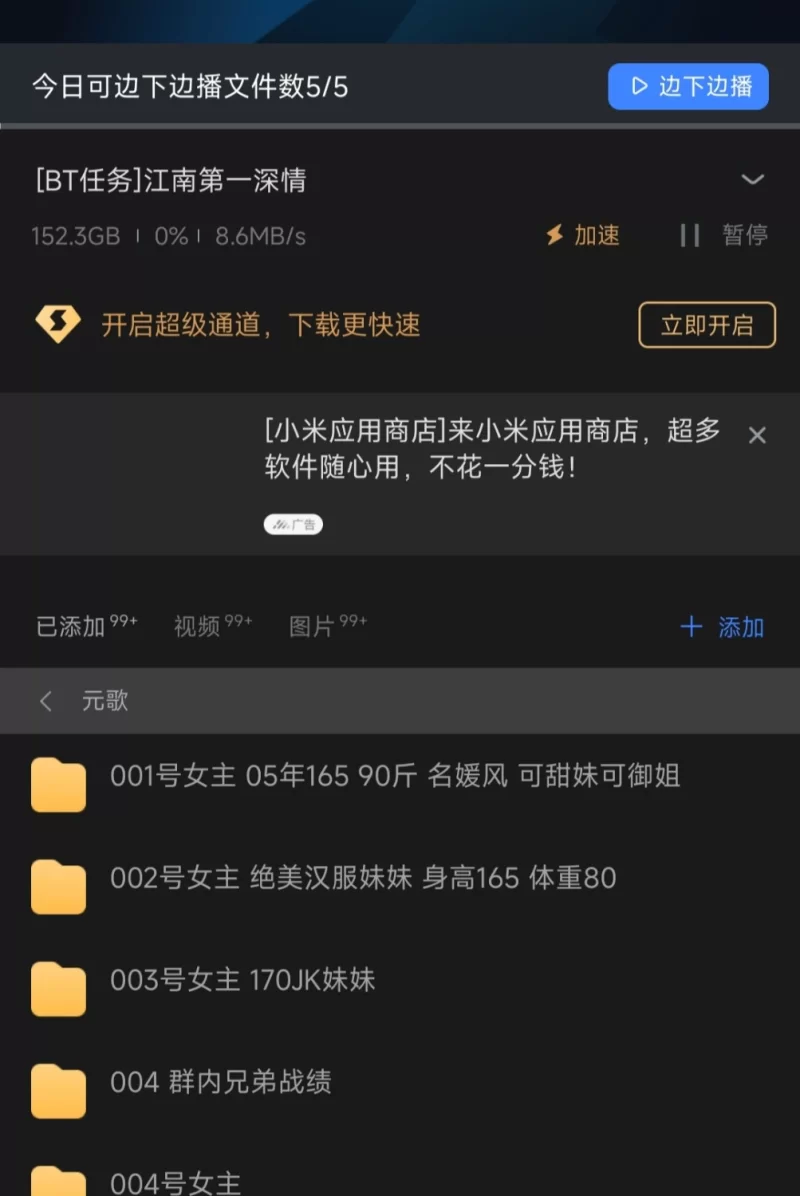Tap the 边下边播 play-while-downloading button

[688, 87]
